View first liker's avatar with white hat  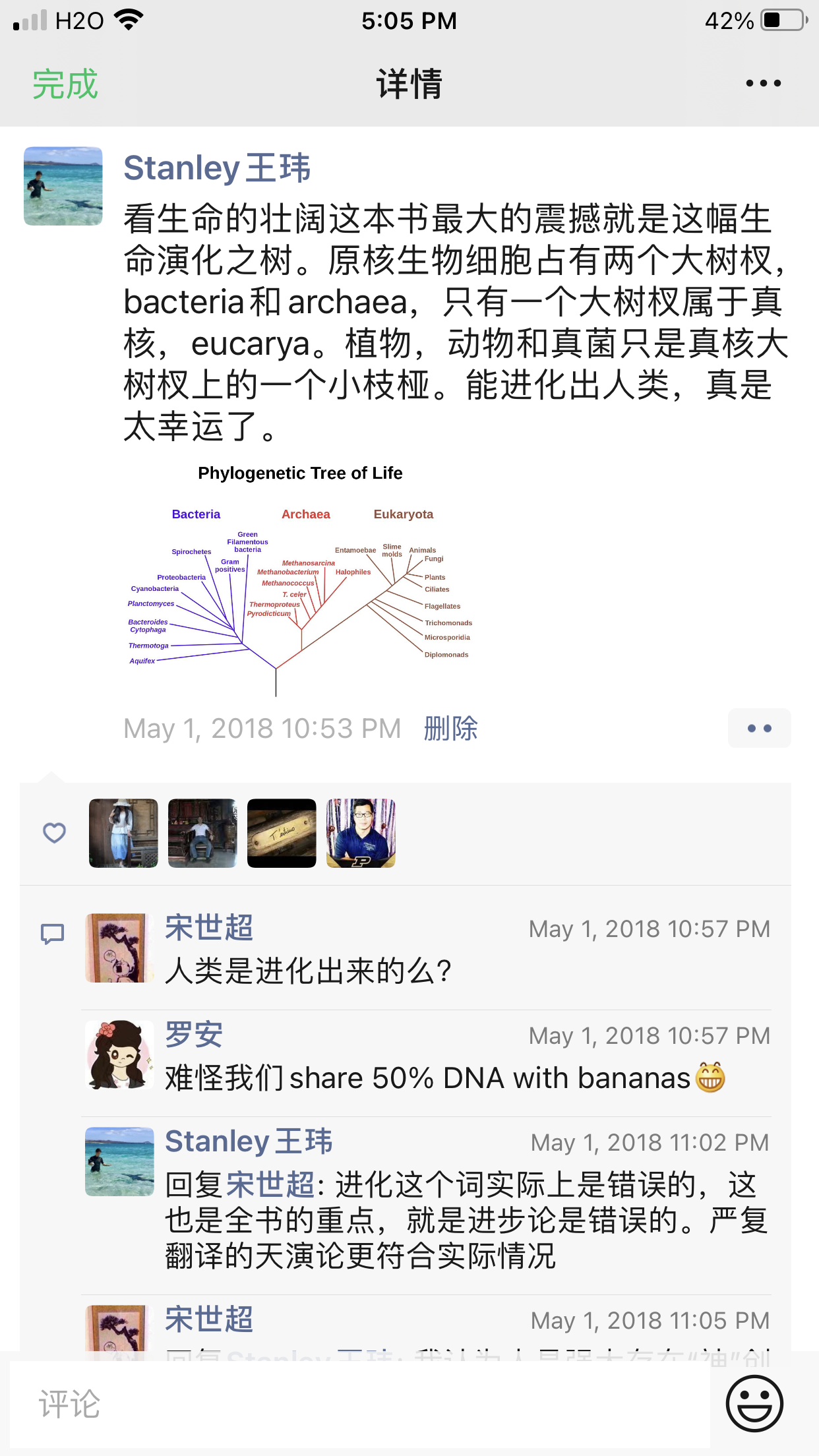coord(123,834)
